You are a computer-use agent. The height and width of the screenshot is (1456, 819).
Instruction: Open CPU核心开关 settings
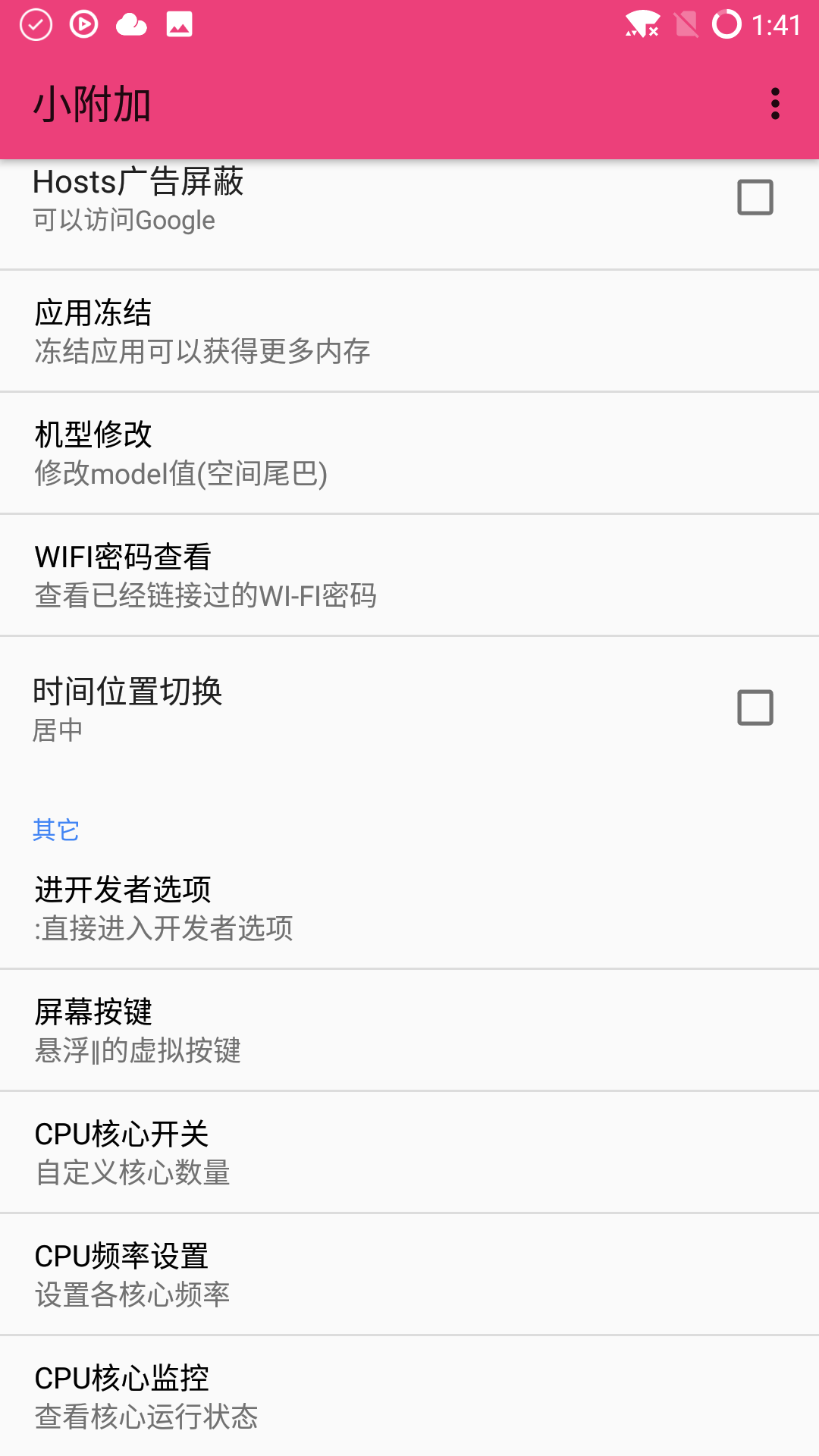(409, 1153)
